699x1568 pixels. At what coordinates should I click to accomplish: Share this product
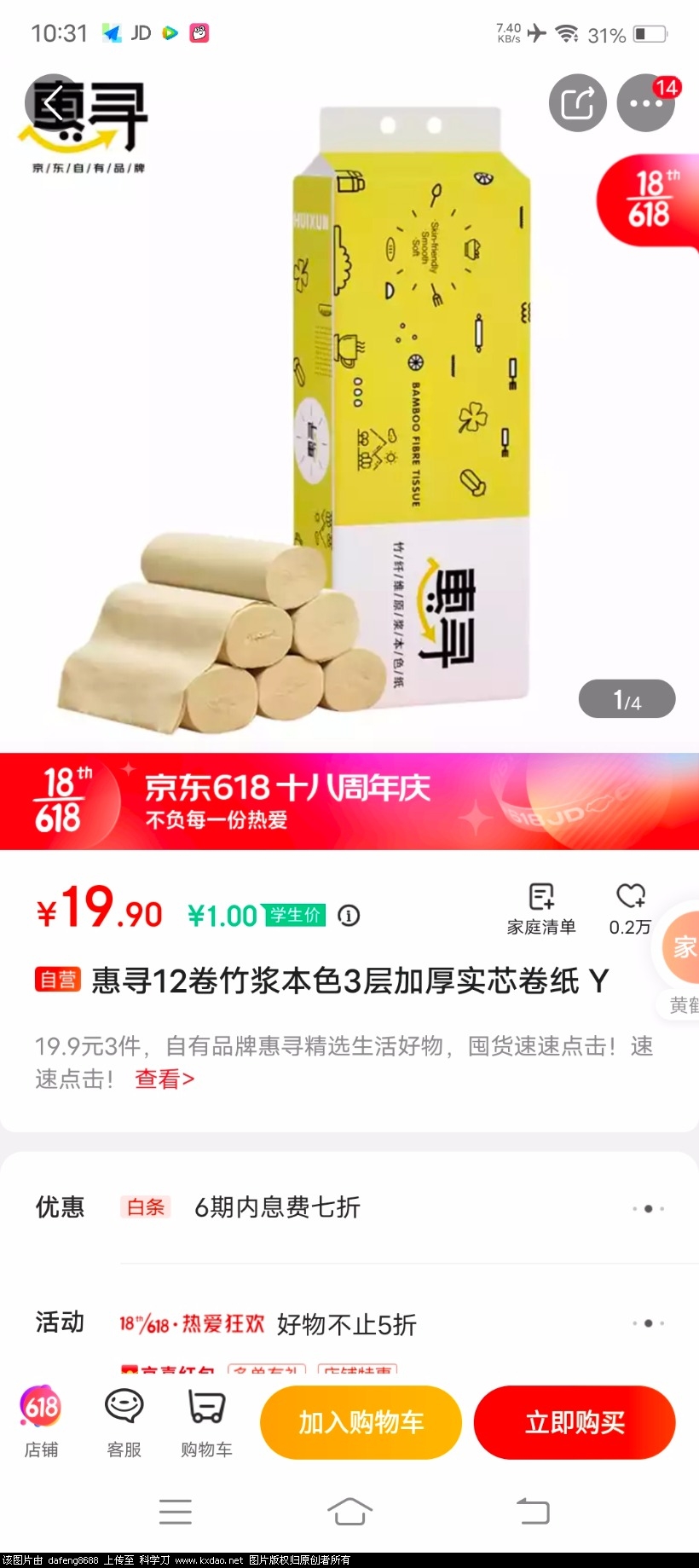577,104
